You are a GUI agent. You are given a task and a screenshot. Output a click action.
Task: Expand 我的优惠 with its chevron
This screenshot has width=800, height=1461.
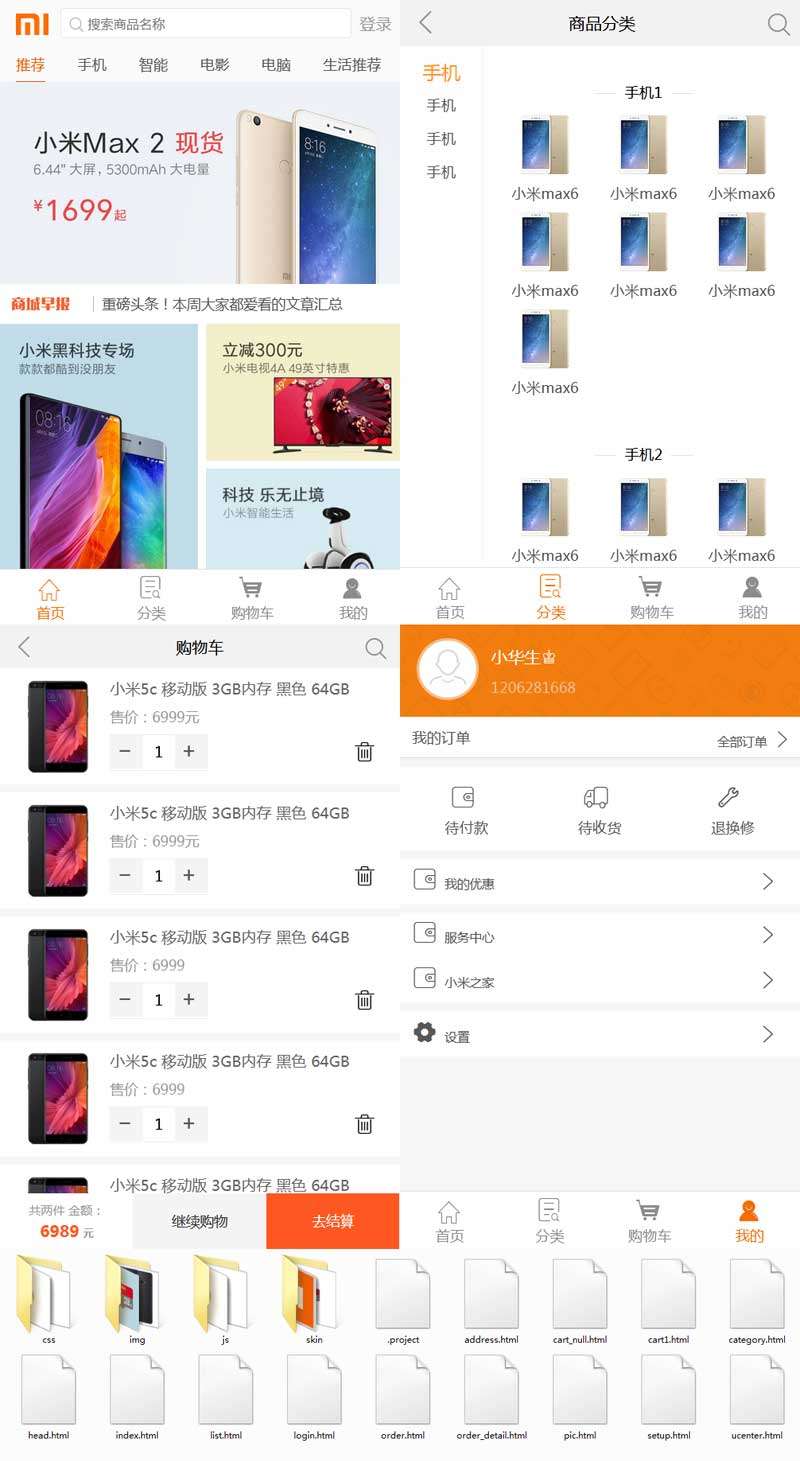coord(768,882)
